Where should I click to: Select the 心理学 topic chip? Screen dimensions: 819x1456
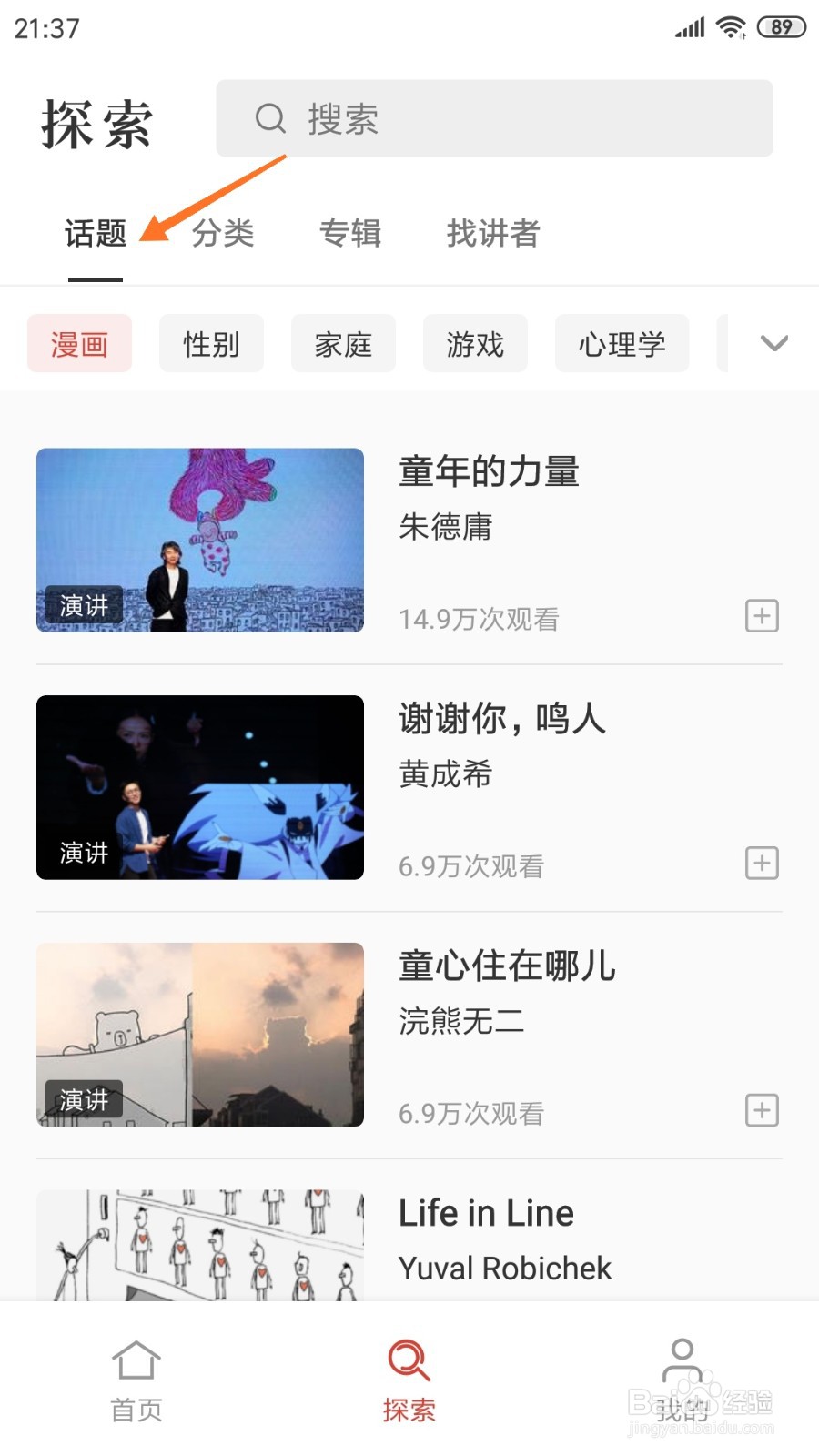(x=622, y=344)
